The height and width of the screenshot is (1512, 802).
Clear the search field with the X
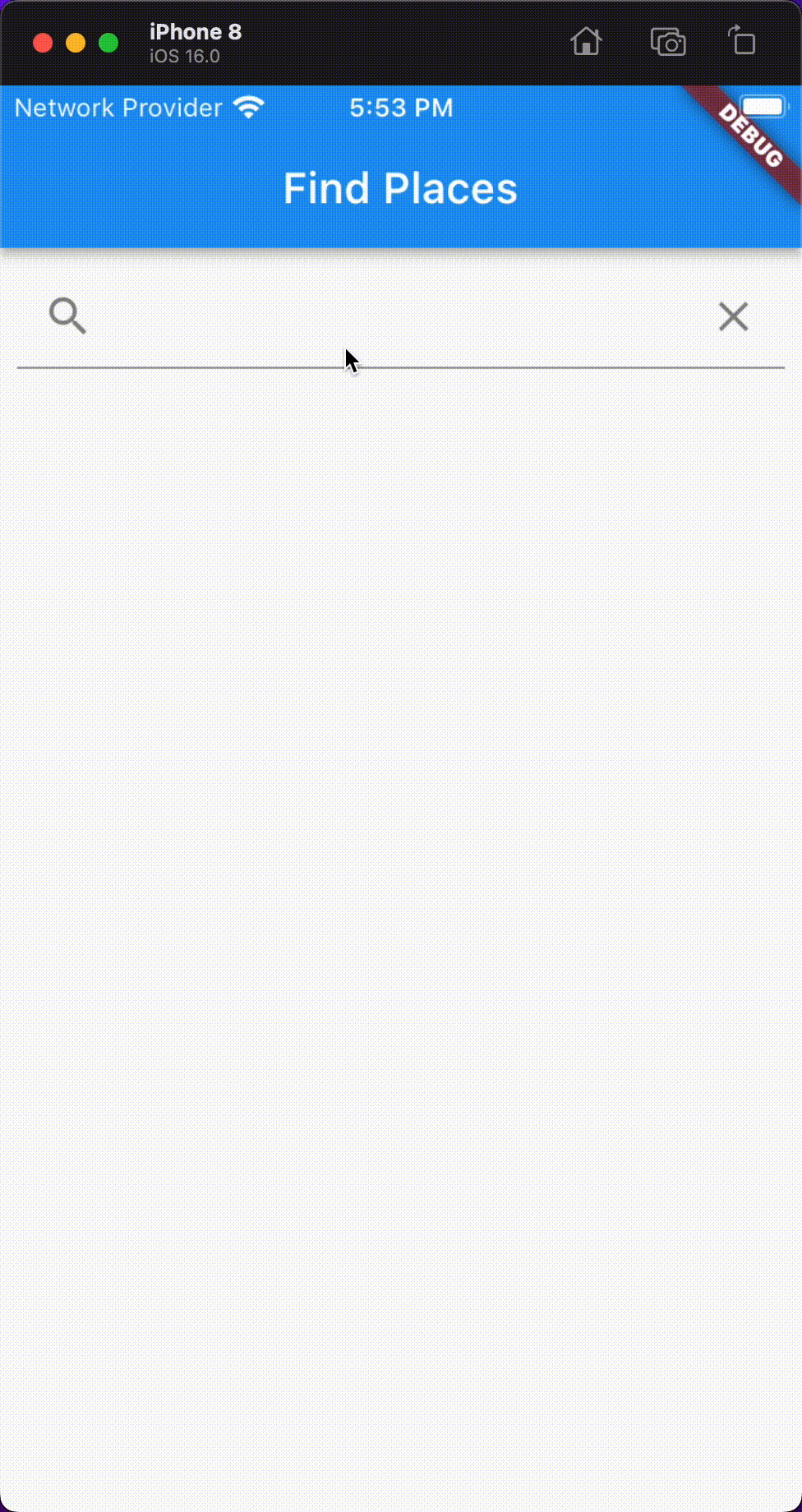pos(733,317)
